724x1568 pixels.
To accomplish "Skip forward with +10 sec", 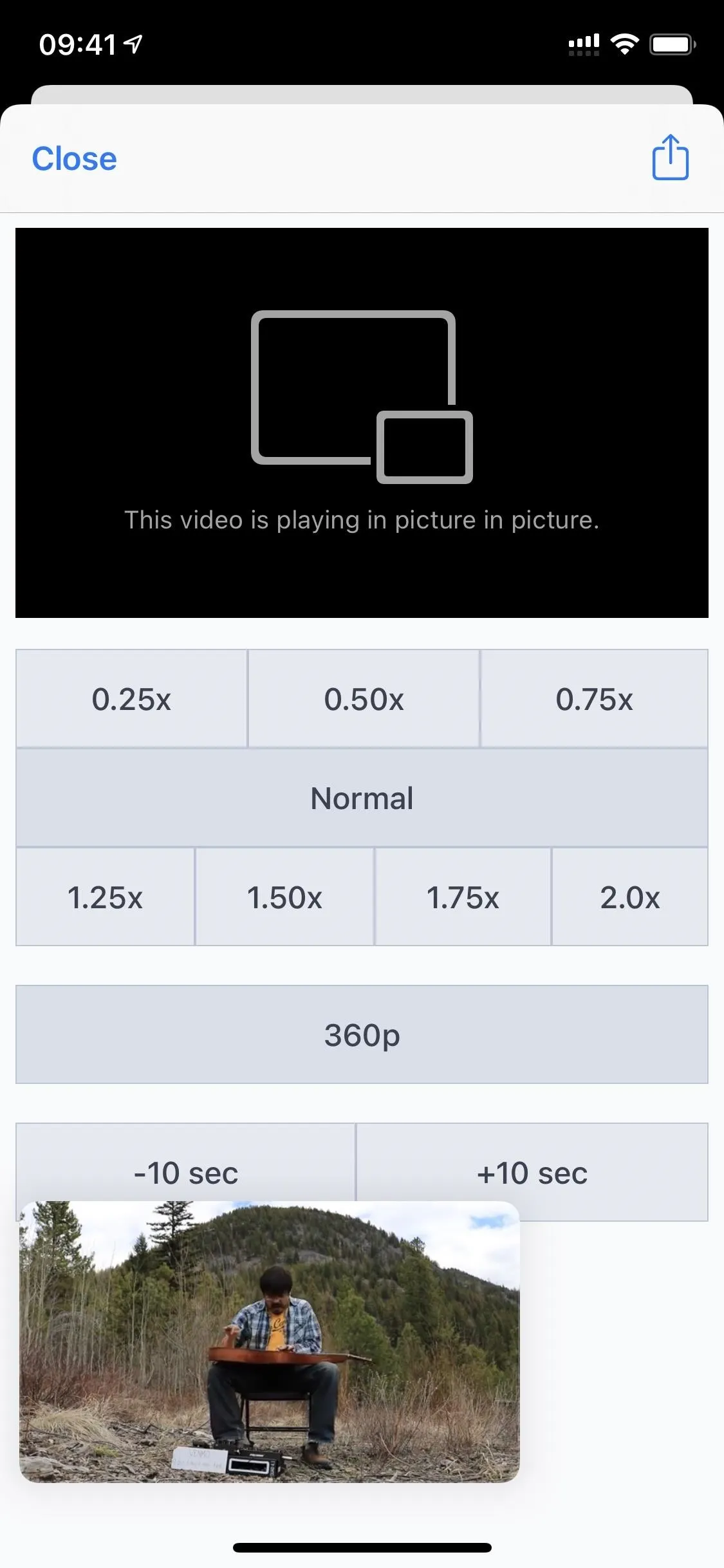I will point(532,1172).
